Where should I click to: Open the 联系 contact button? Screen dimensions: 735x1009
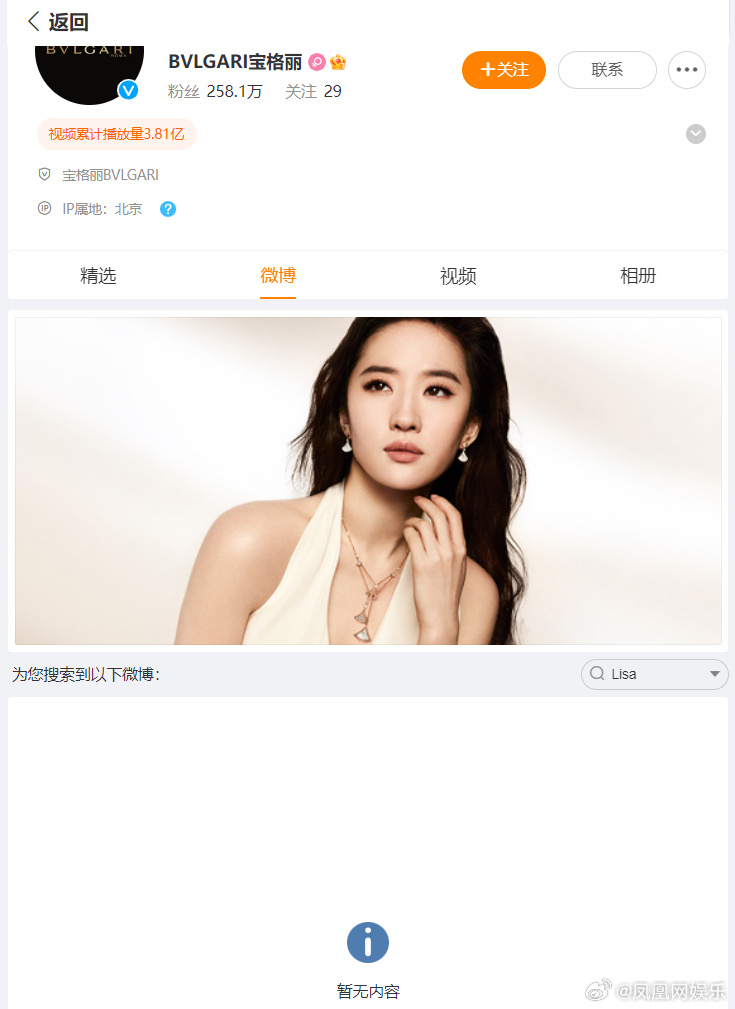tap(607, 70)
